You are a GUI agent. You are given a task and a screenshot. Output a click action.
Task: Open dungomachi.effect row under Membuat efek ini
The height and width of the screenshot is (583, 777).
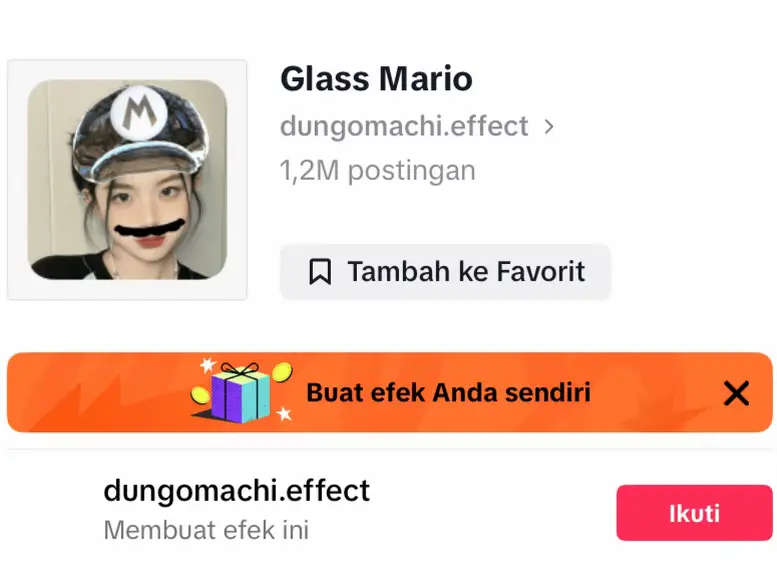tap(236, 508)
